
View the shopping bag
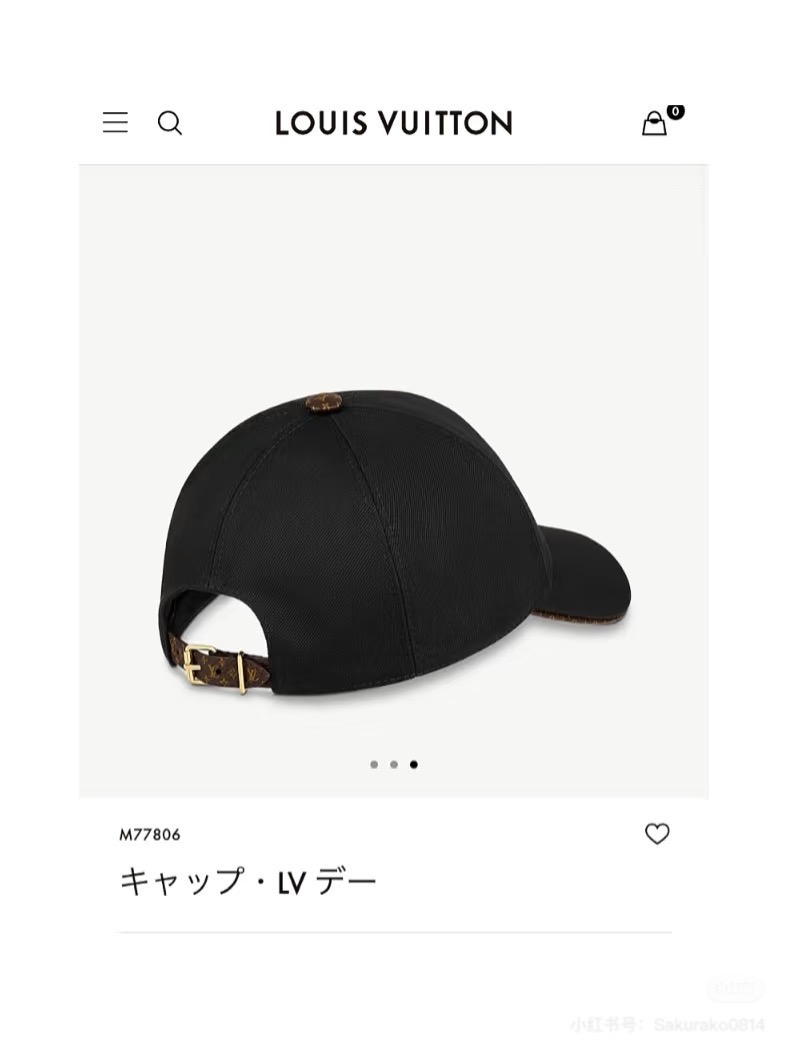coord(655,124)
